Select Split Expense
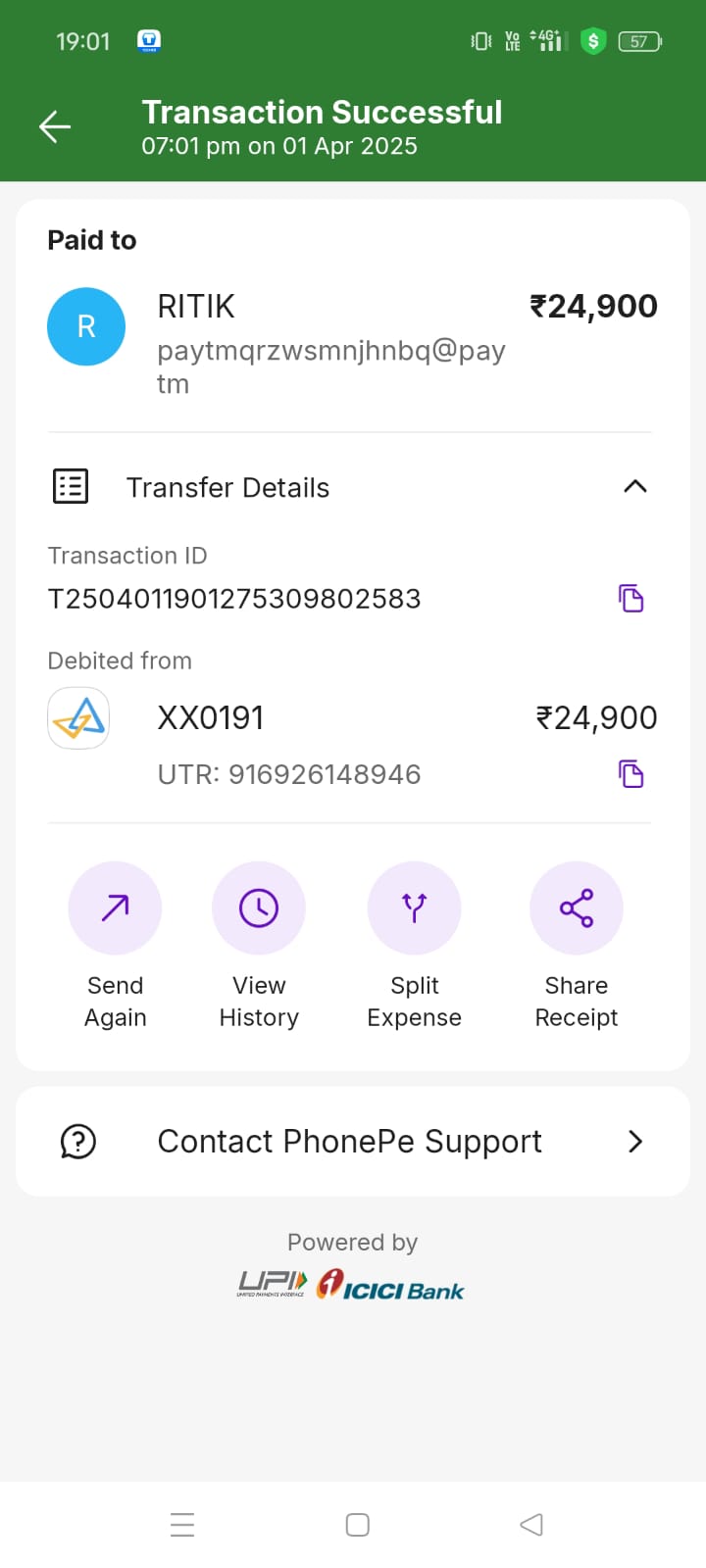Screen dimensions: 706x1568 [414, 908]
